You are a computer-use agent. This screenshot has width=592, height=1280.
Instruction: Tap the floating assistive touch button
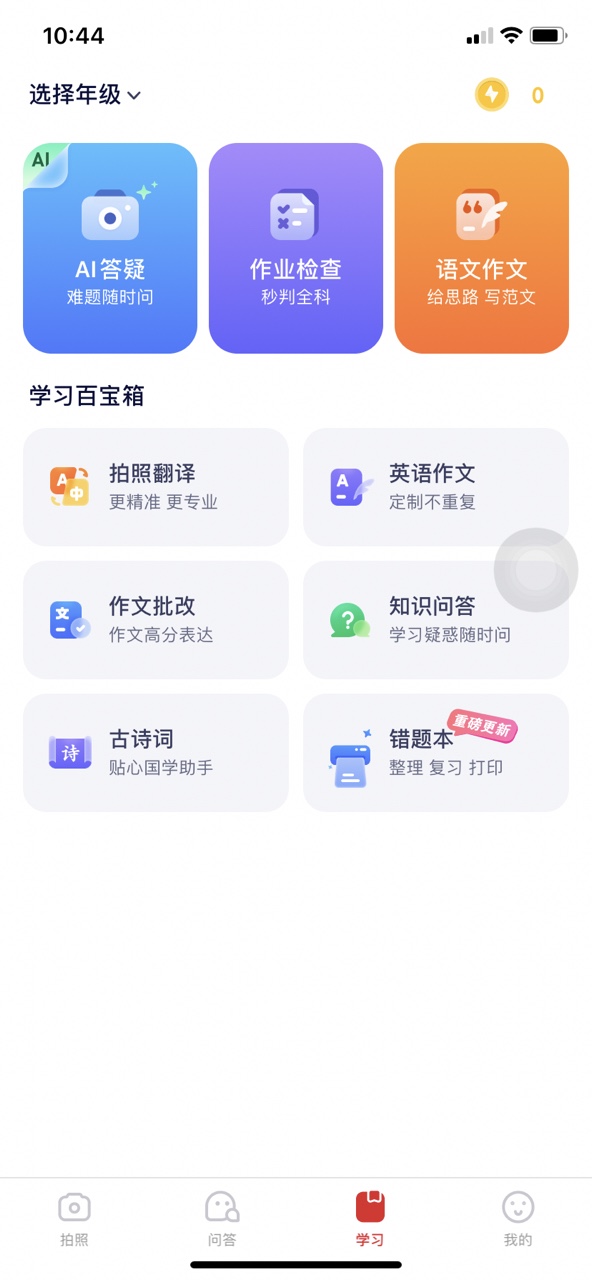tap(536, 570)
